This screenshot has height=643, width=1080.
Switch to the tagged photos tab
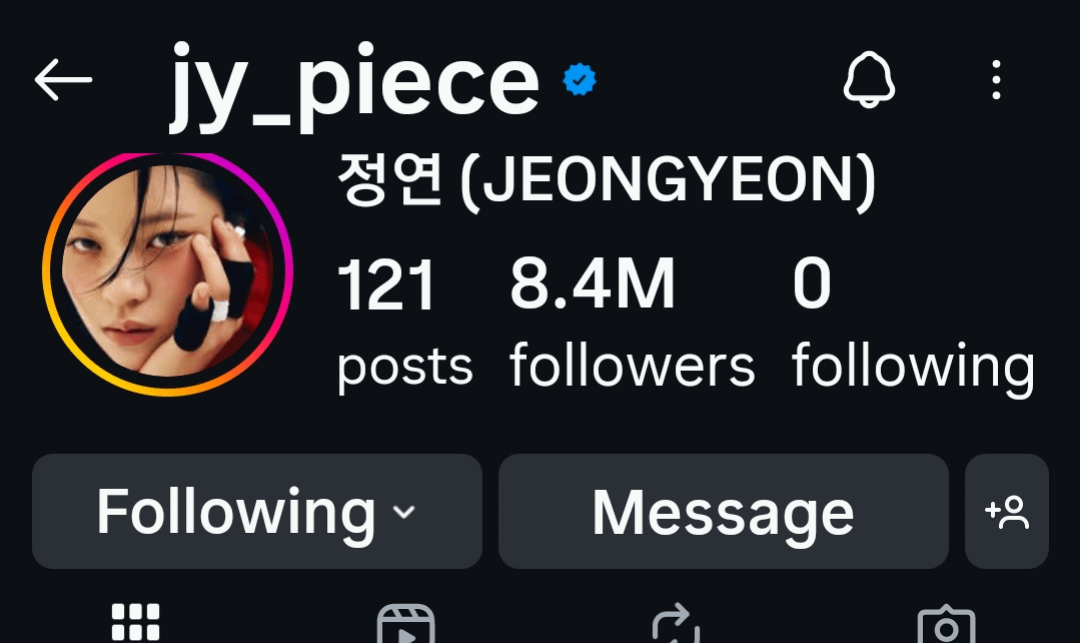(x=945, y=624)
